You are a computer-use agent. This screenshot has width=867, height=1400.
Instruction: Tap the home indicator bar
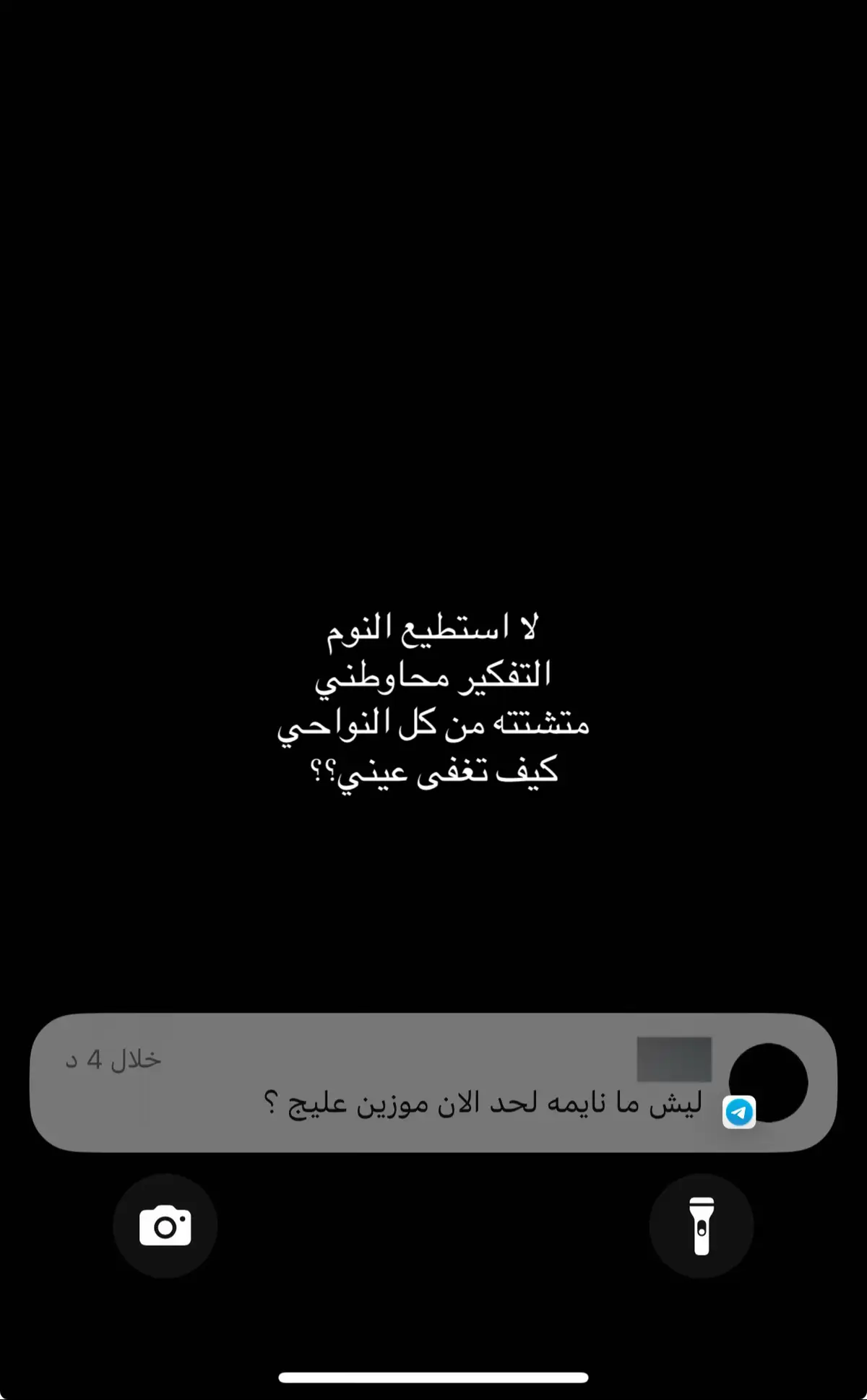pos(433,1376)
